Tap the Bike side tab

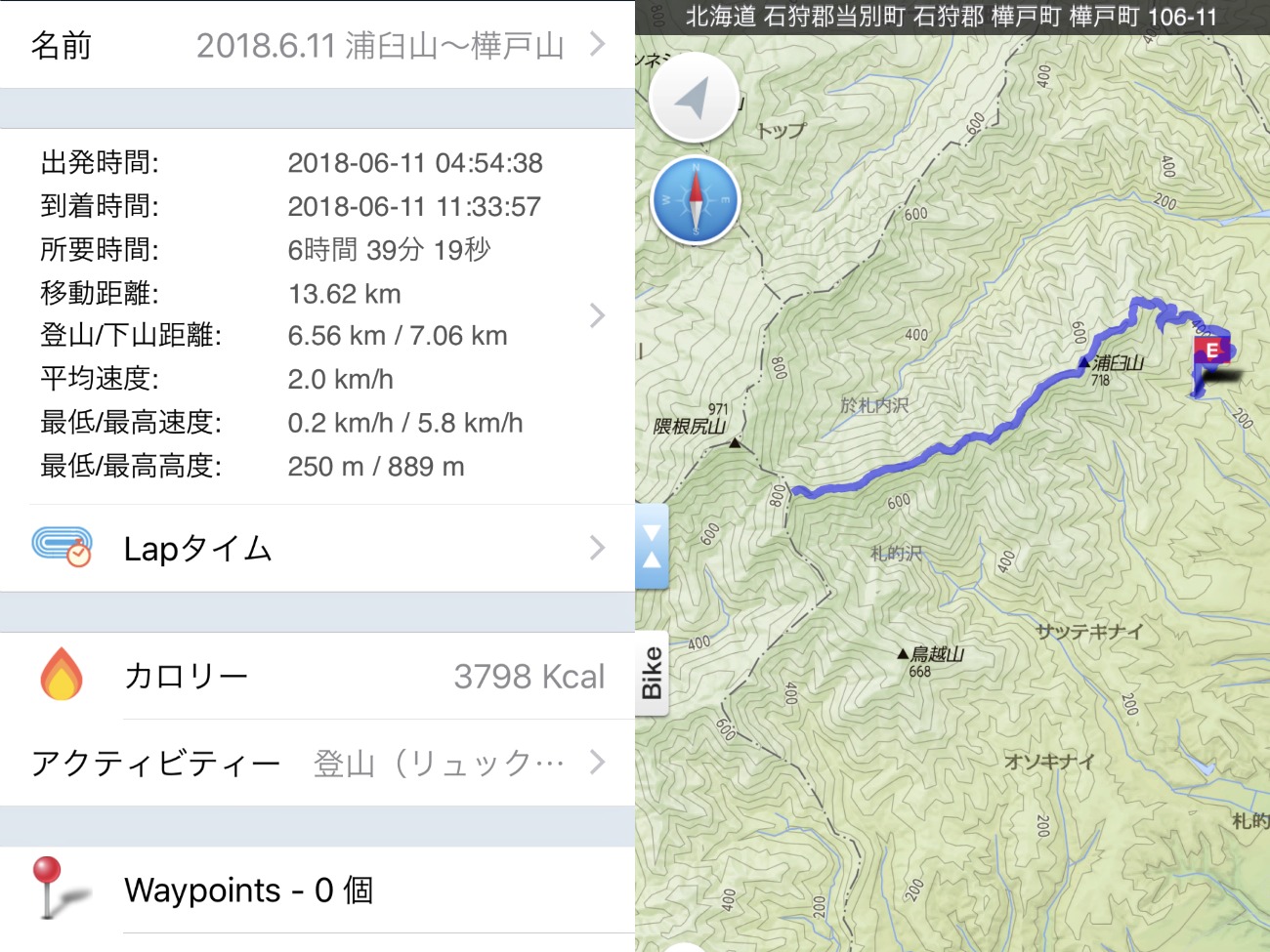pos(652,673)
